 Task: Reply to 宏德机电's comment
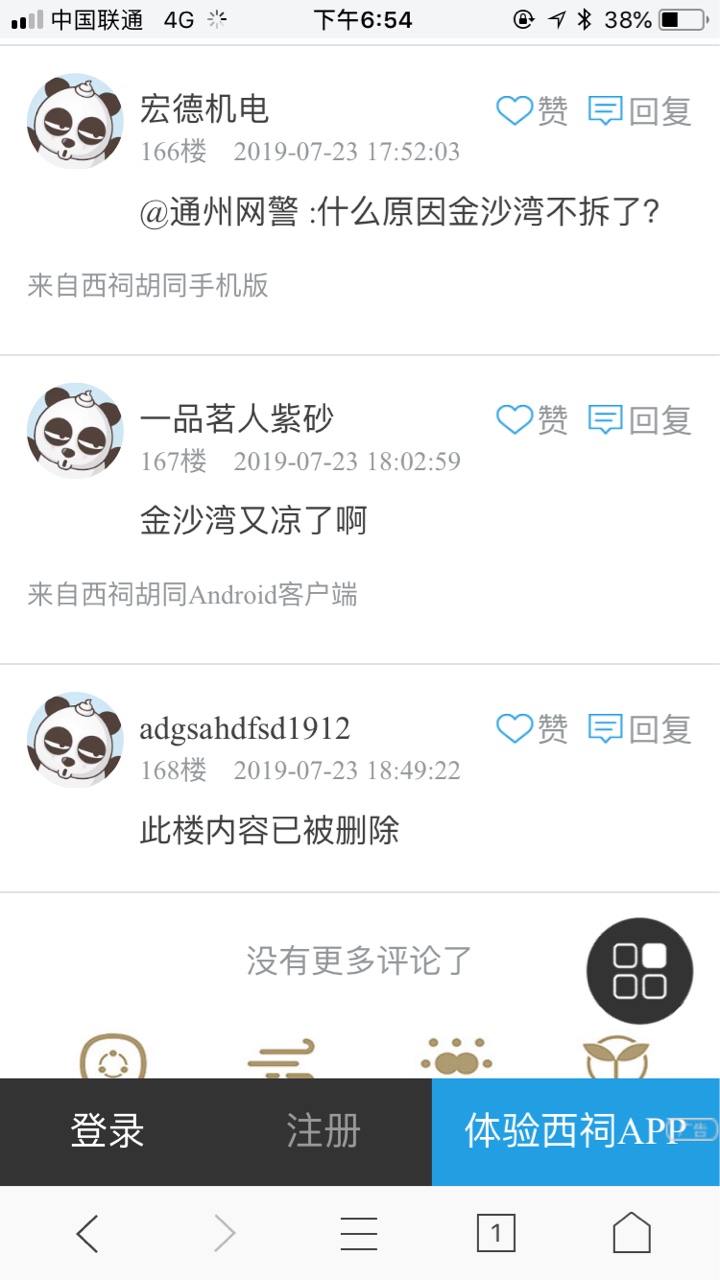point(640,111)
